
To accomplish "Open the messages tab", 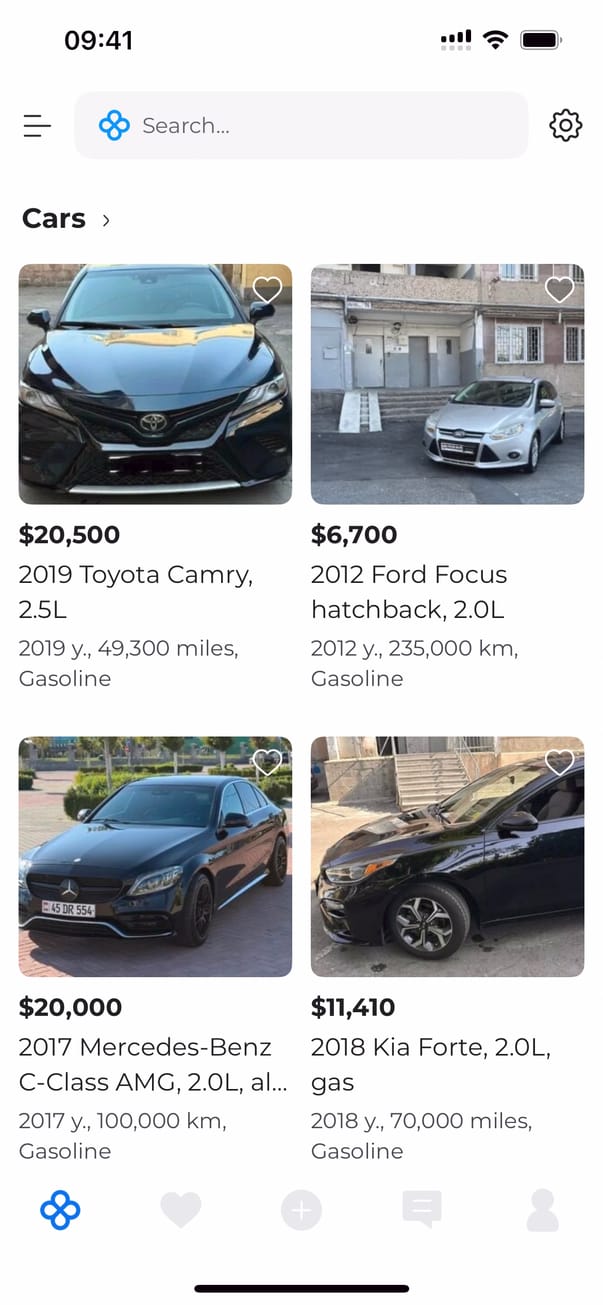I will pos(422,1210).
